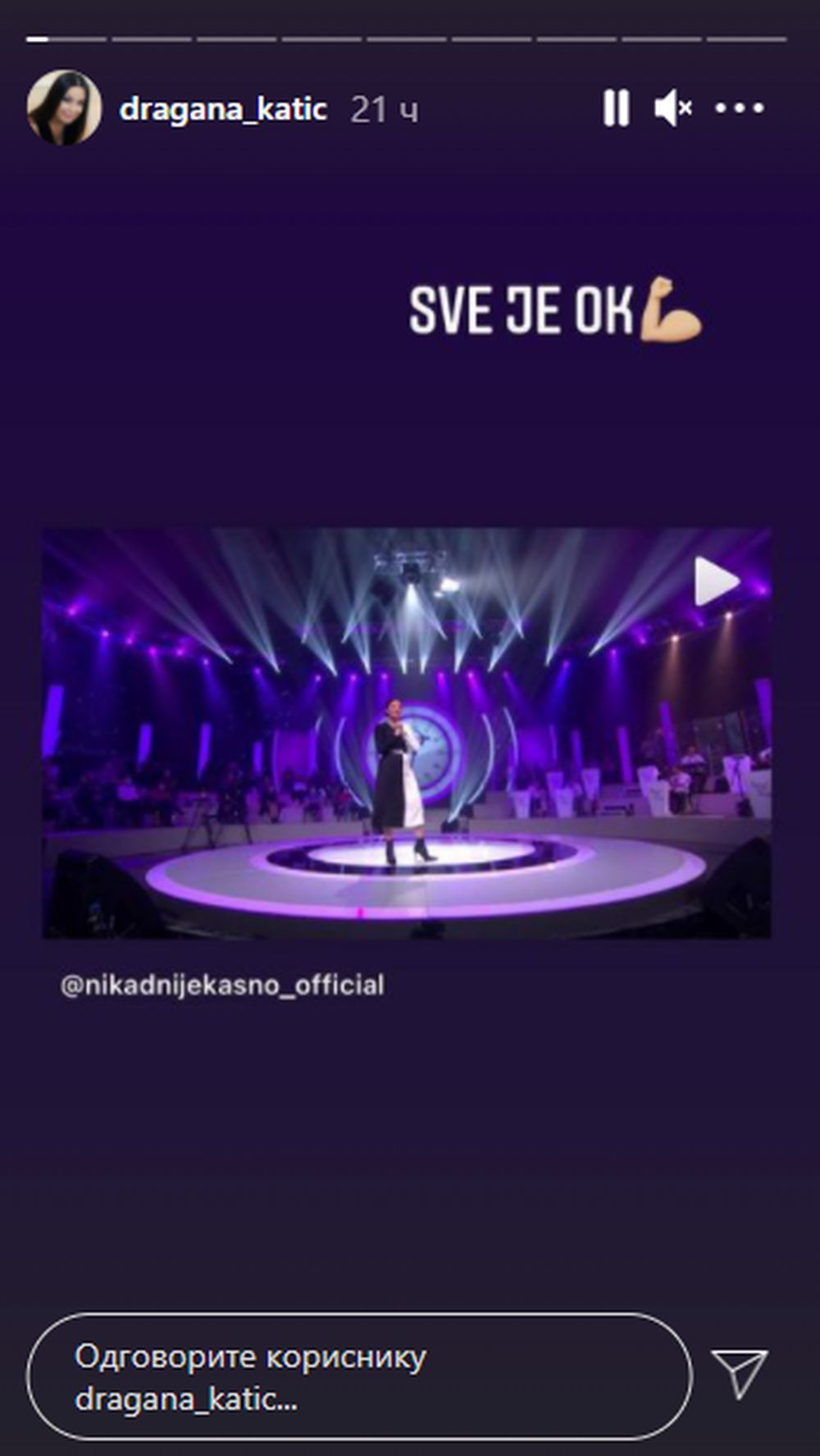Open dragana_katic's profile picture
The width and height of the screenshot is (820, 1456).
64,108
